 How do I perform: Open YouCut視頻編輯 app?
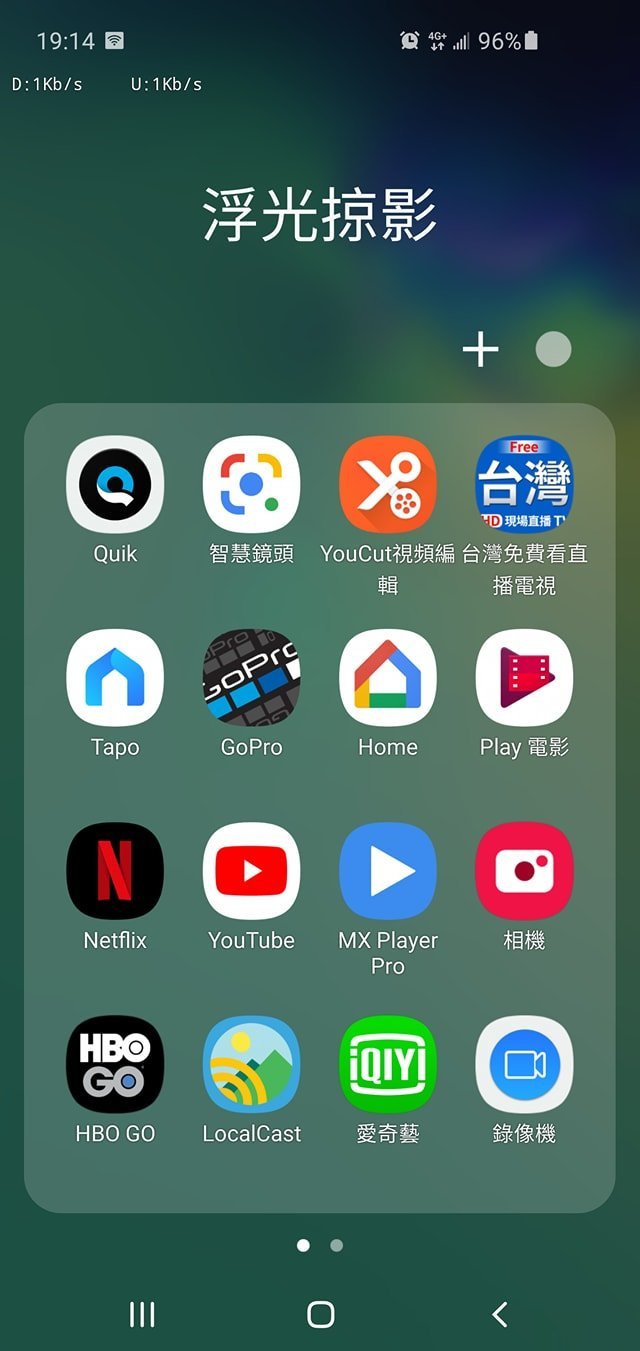(x=388, y=485)
